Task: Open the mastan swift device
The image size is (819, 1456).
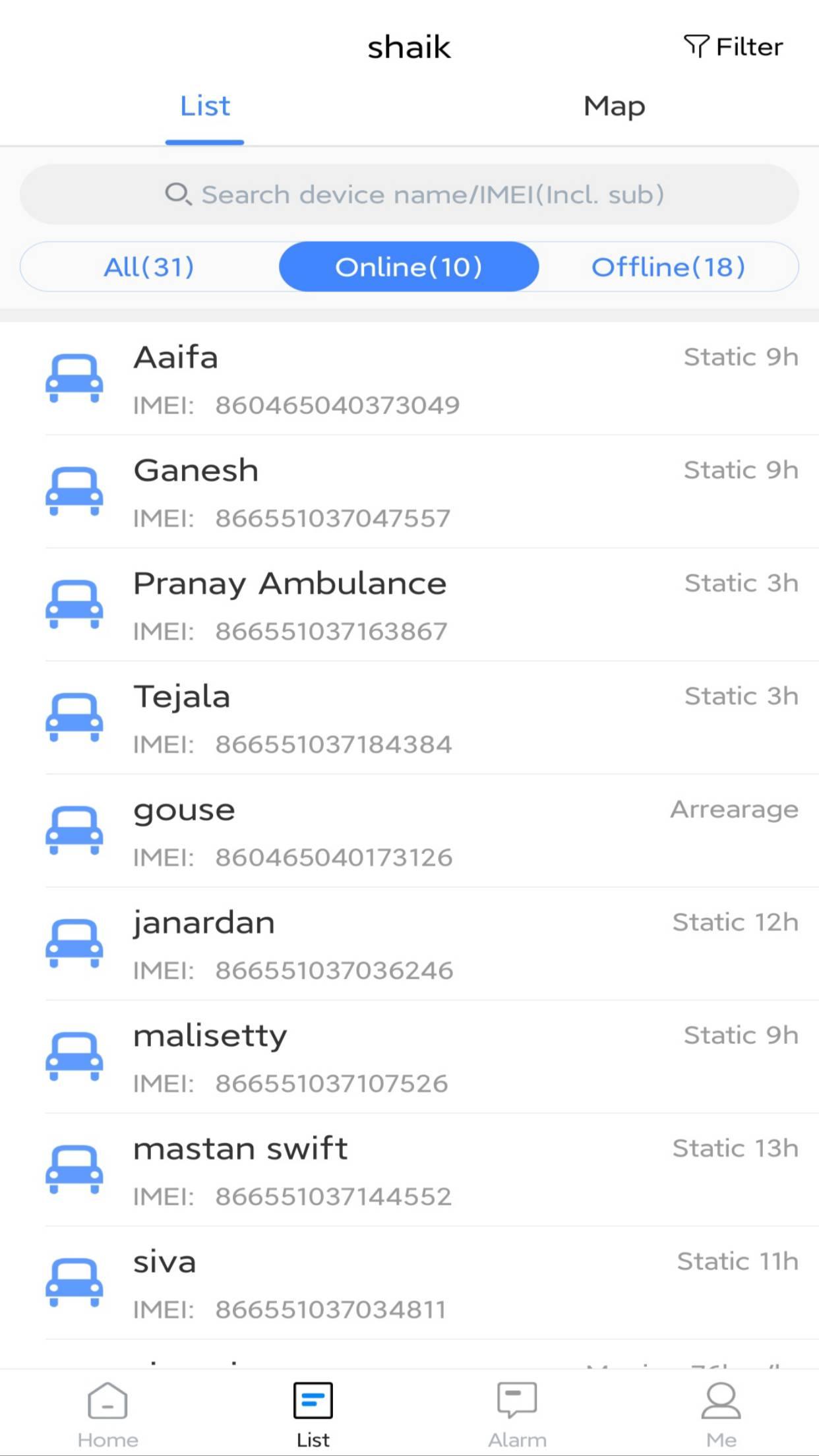Action: [409, 1170]
